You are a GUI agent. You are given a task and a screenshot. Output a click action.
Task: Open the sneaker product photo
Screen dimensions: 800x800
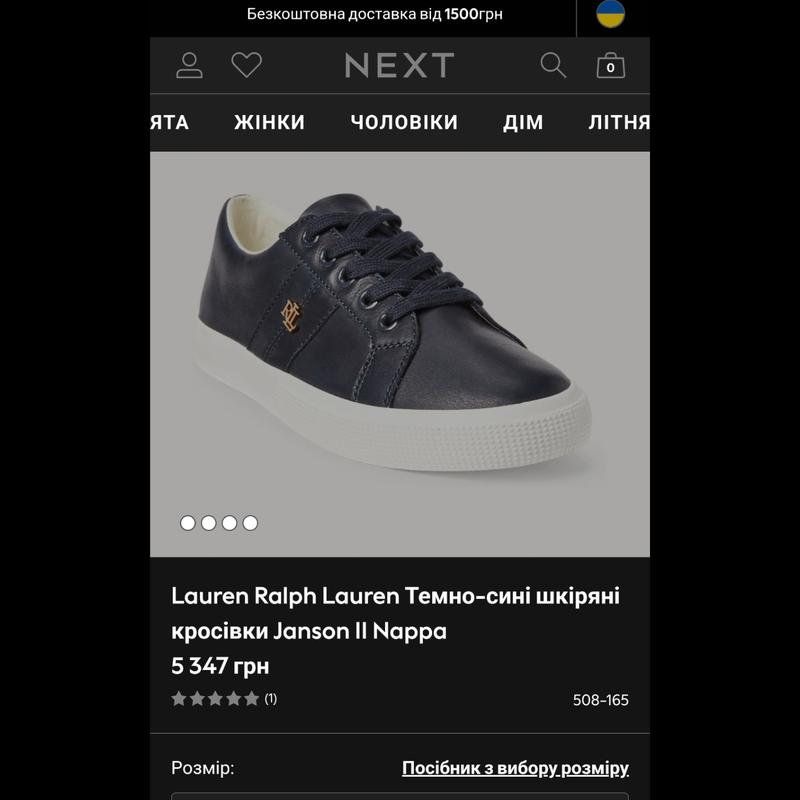click(400, 340)
